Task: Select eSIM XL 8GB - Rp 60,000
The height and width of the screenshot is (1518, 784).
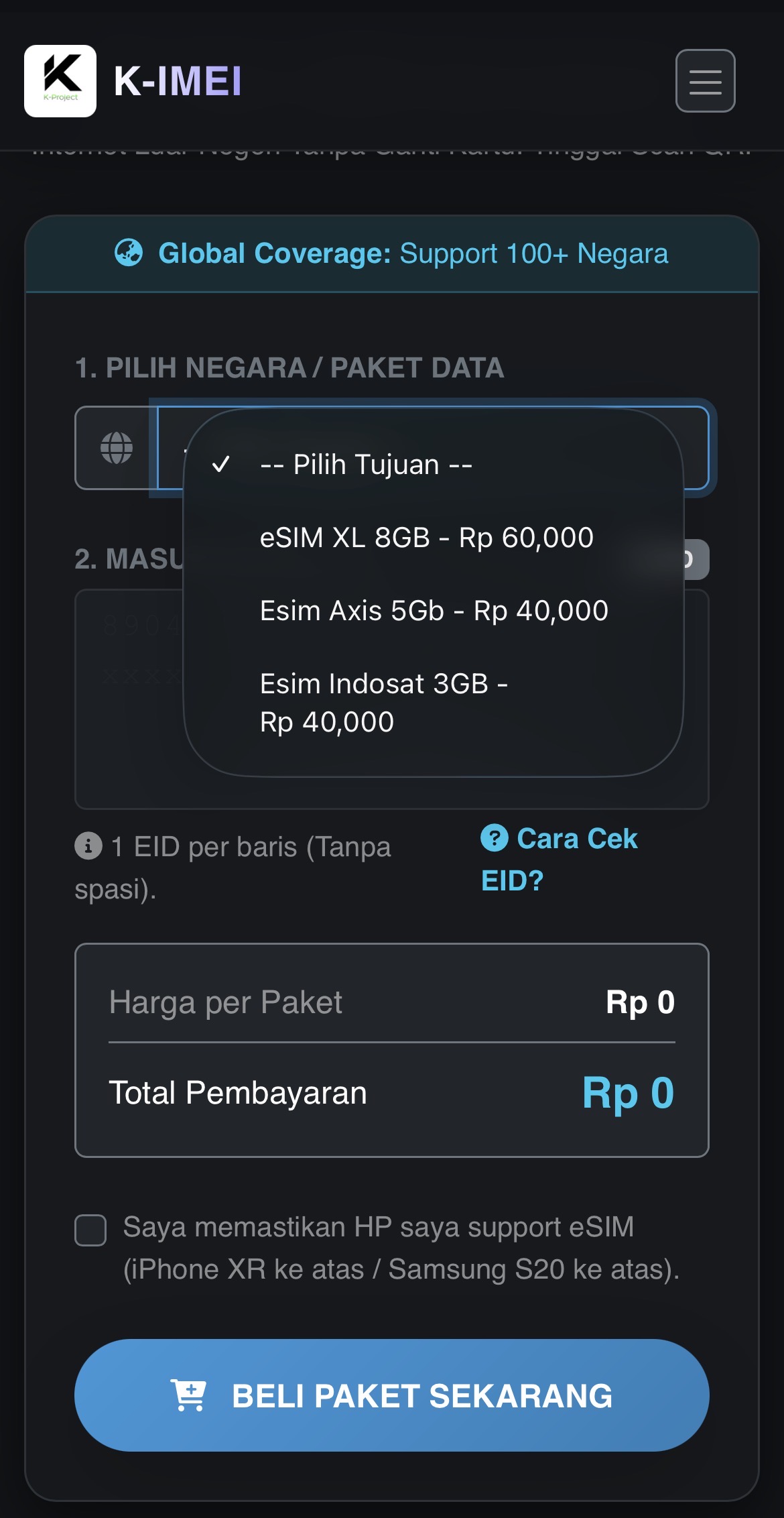Action: (x=426, y=537)
